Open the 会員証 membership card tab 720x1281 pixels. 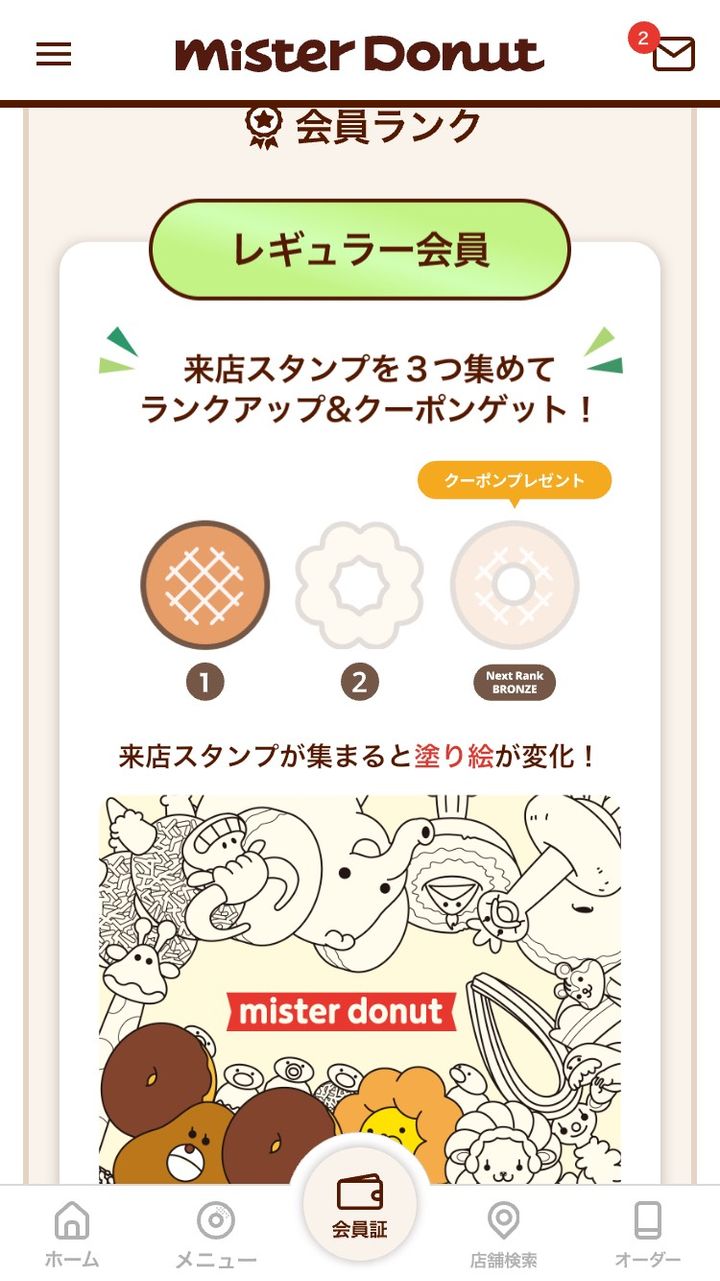click(360, 1205)
